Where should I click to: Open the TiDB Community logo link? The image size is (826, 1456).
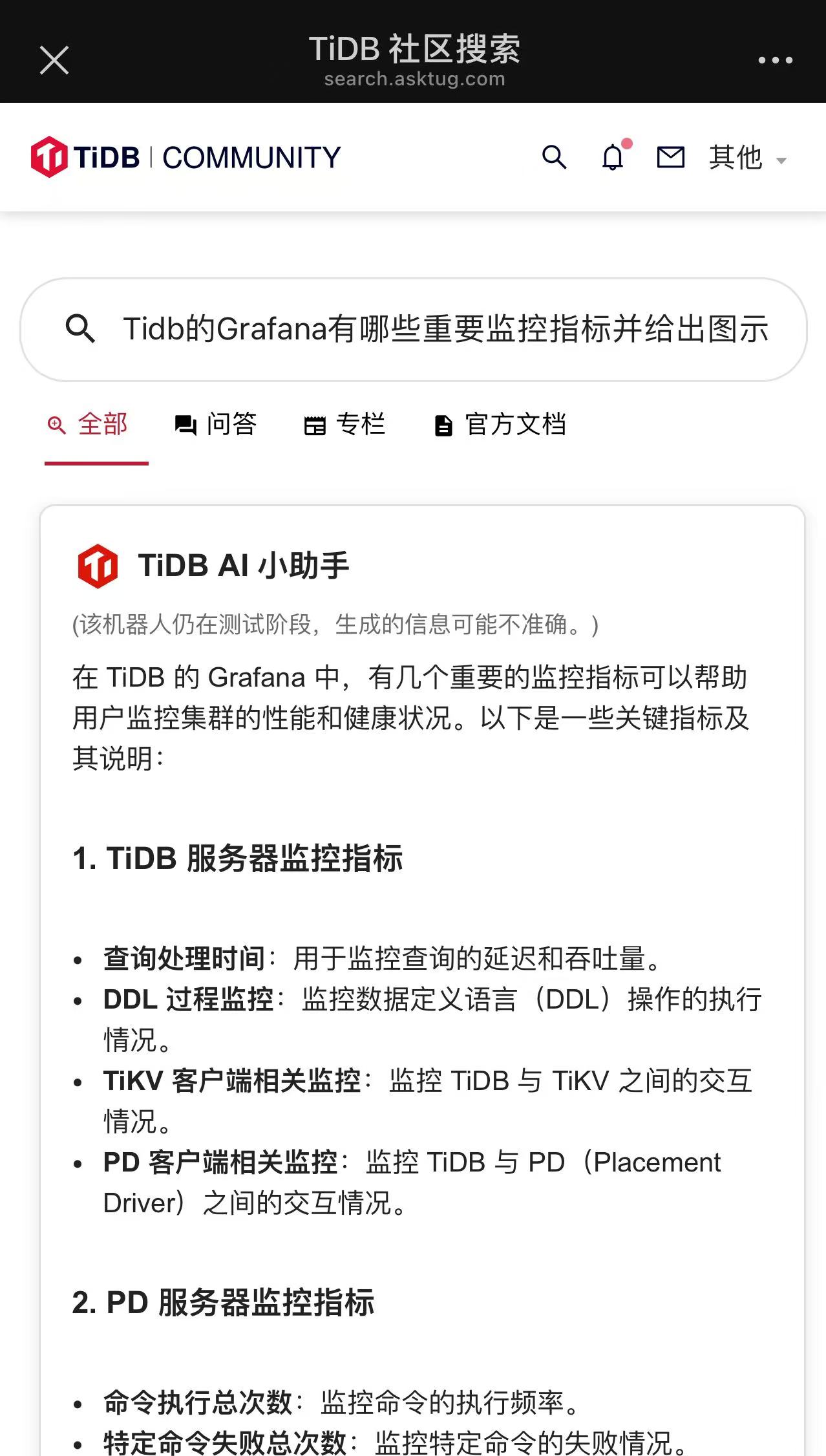186,157
